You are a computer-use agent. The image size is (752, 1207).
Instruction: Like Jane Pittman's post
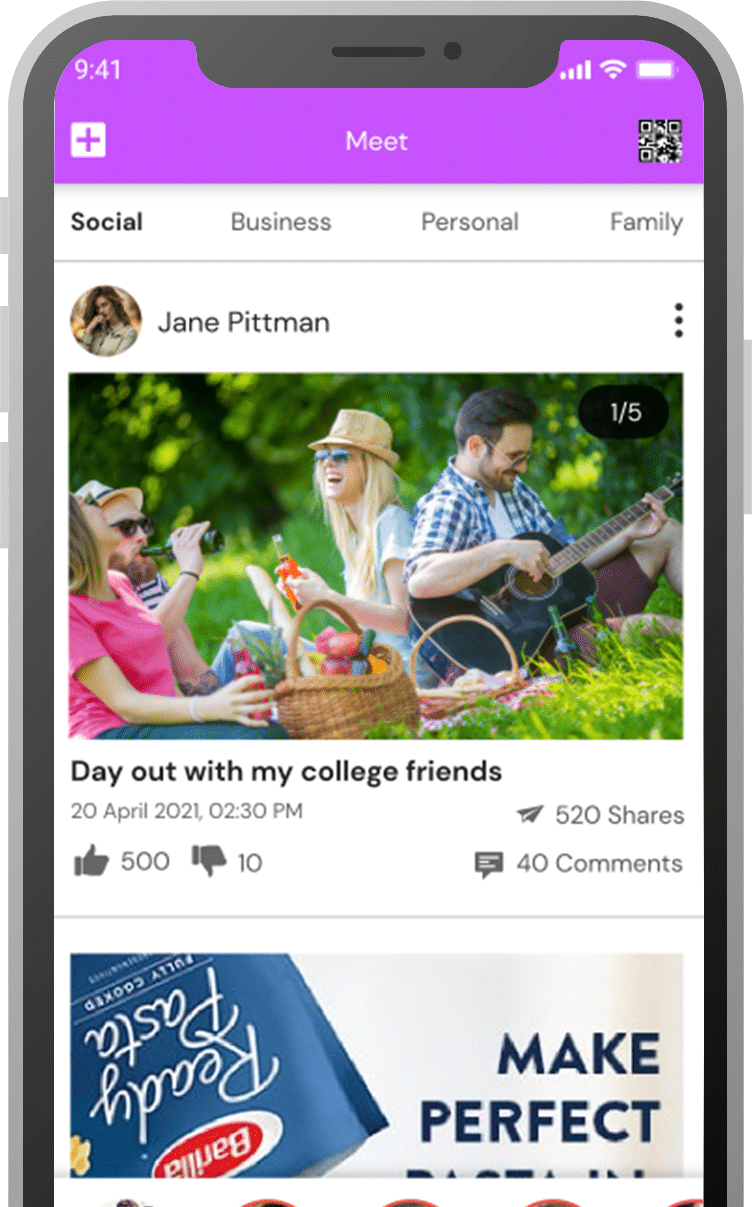[93, 861]
